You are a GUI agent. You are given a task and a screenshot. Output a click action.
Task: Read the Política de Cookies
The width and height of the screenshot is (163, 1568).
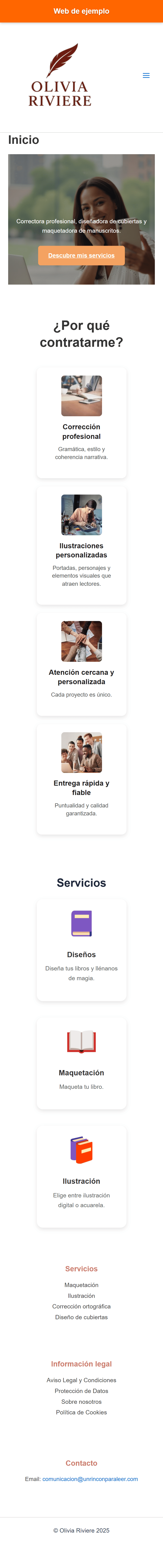click(81, 1412)
